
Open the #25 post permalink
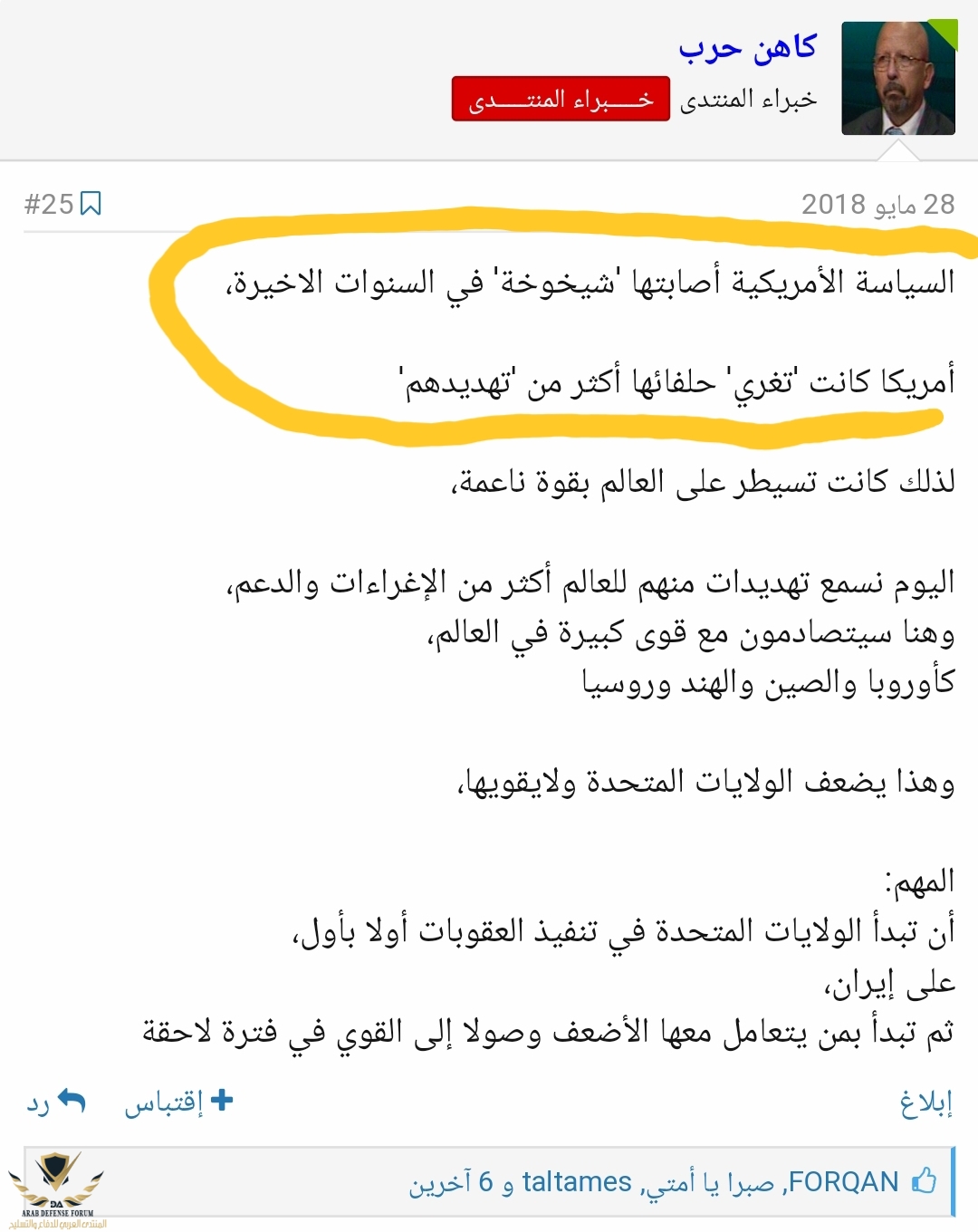point(49,205)
